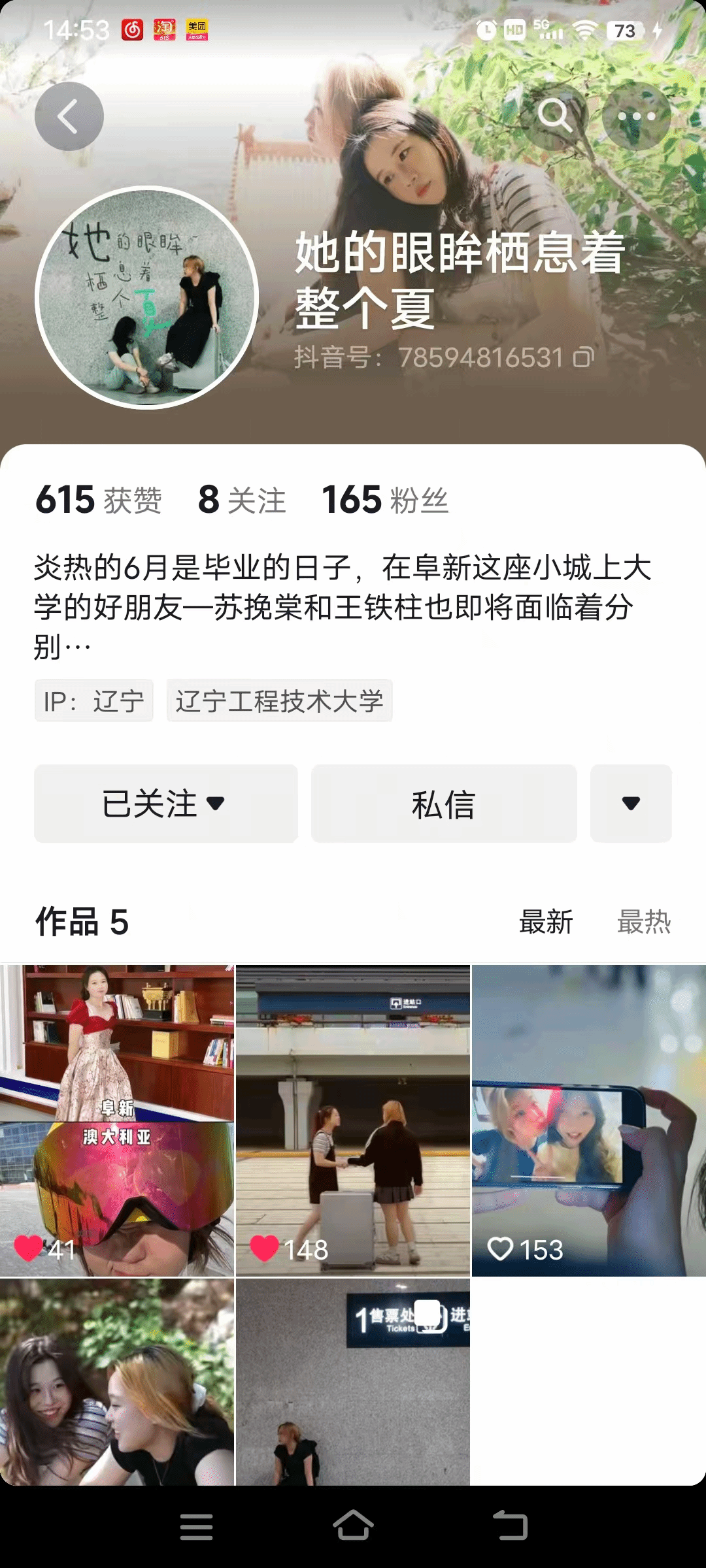Play the video with 148 likes
Screen dimensions: 706x1568
click(x=353, y=1120)
